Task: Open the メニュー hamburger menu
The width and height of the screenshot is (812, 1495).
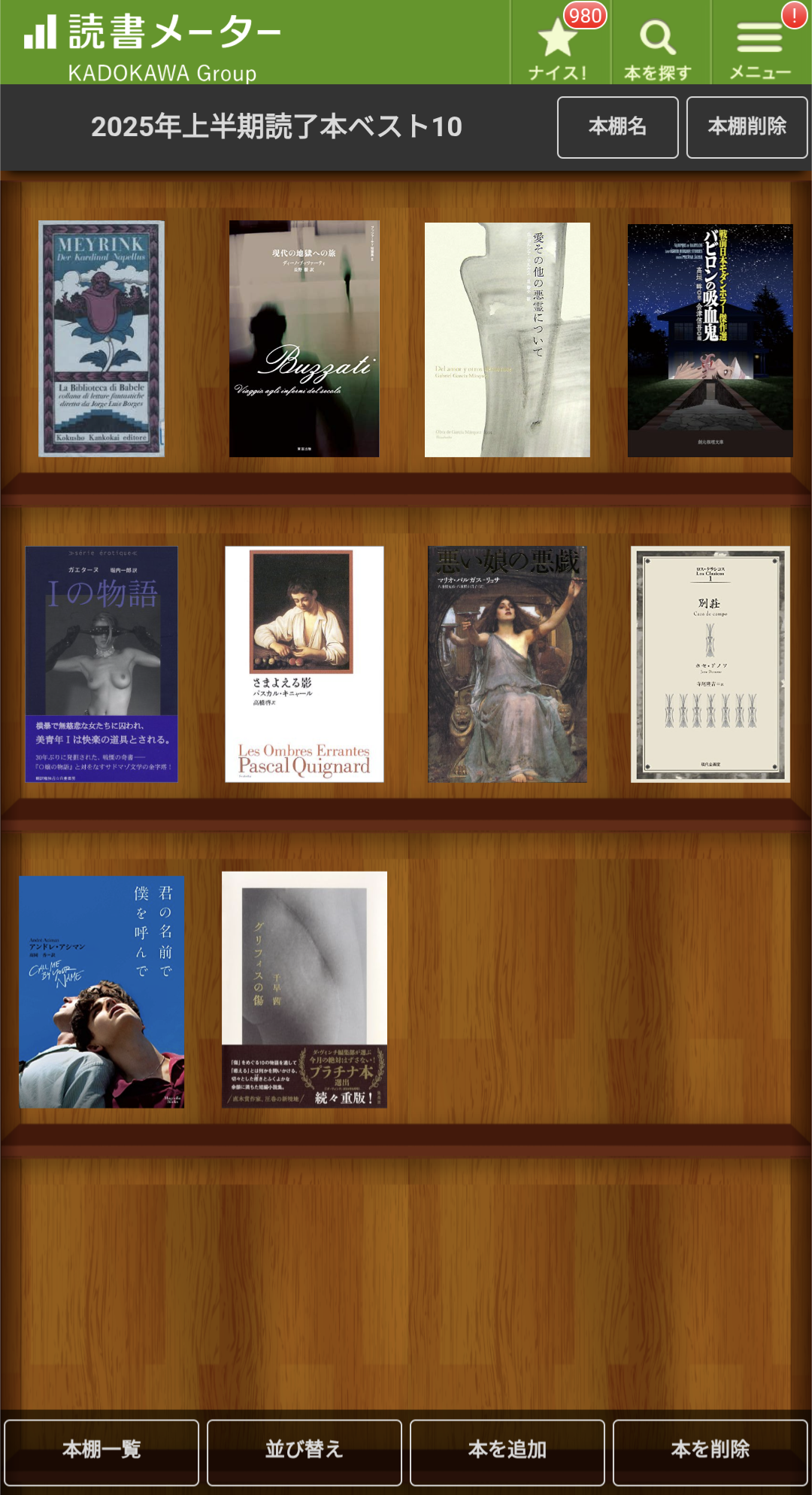Action: click(760, 44)
